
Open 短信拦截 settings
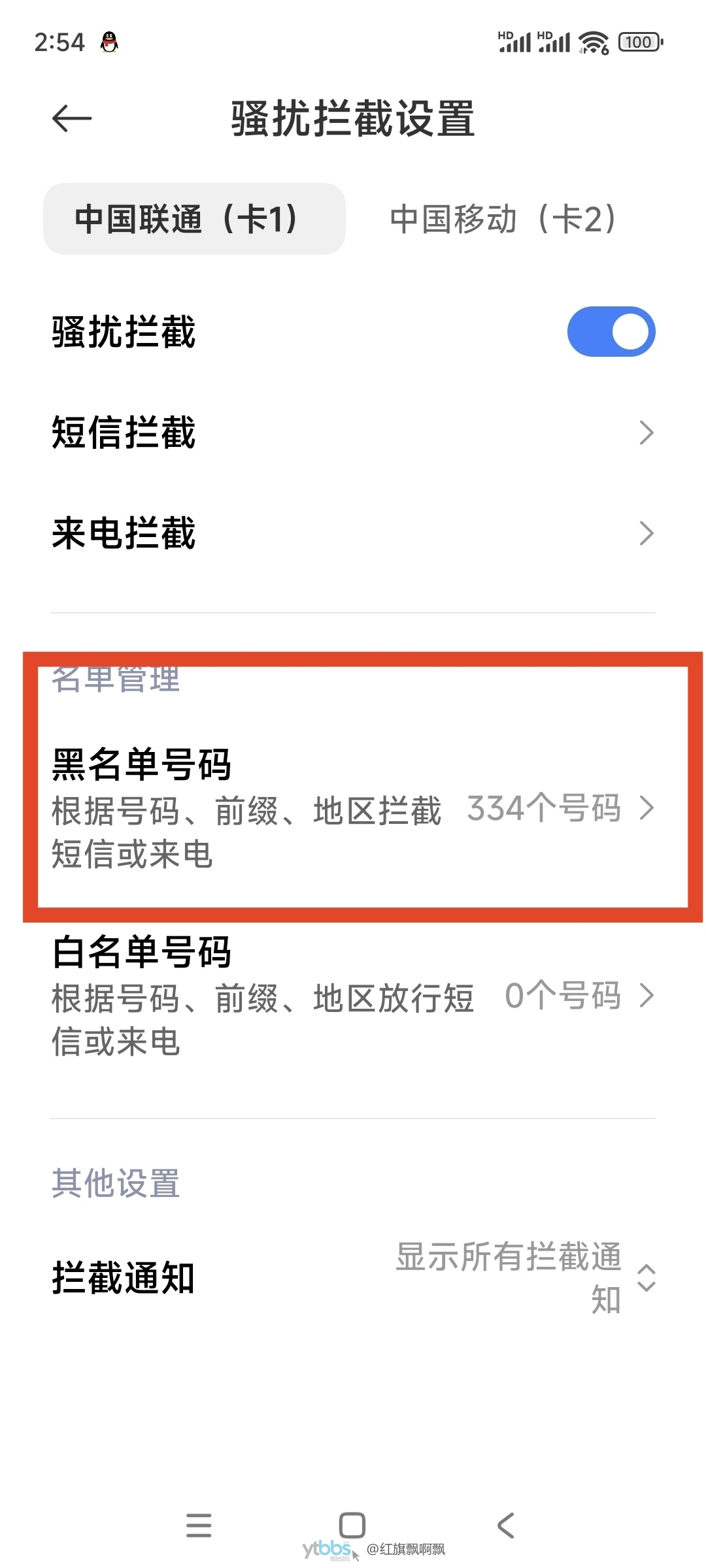[353, 433]
